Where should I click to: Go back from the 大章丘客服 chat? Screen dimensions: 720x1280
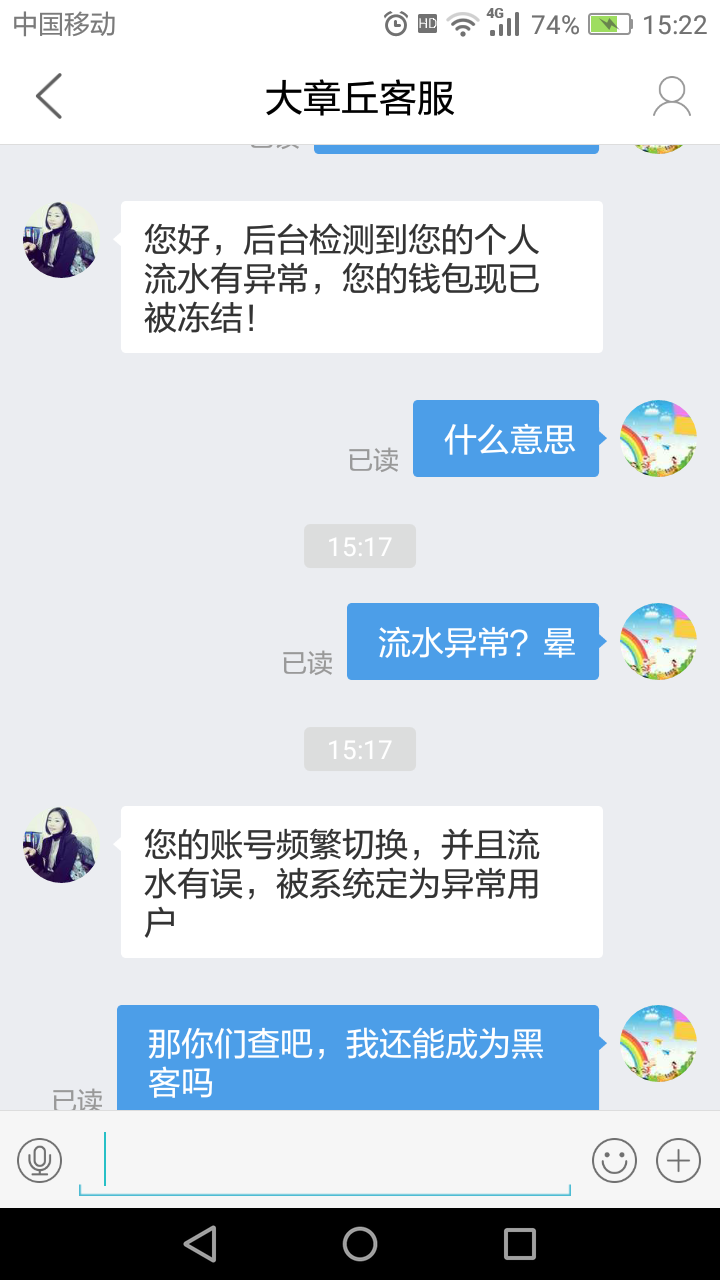coord(48,97)
